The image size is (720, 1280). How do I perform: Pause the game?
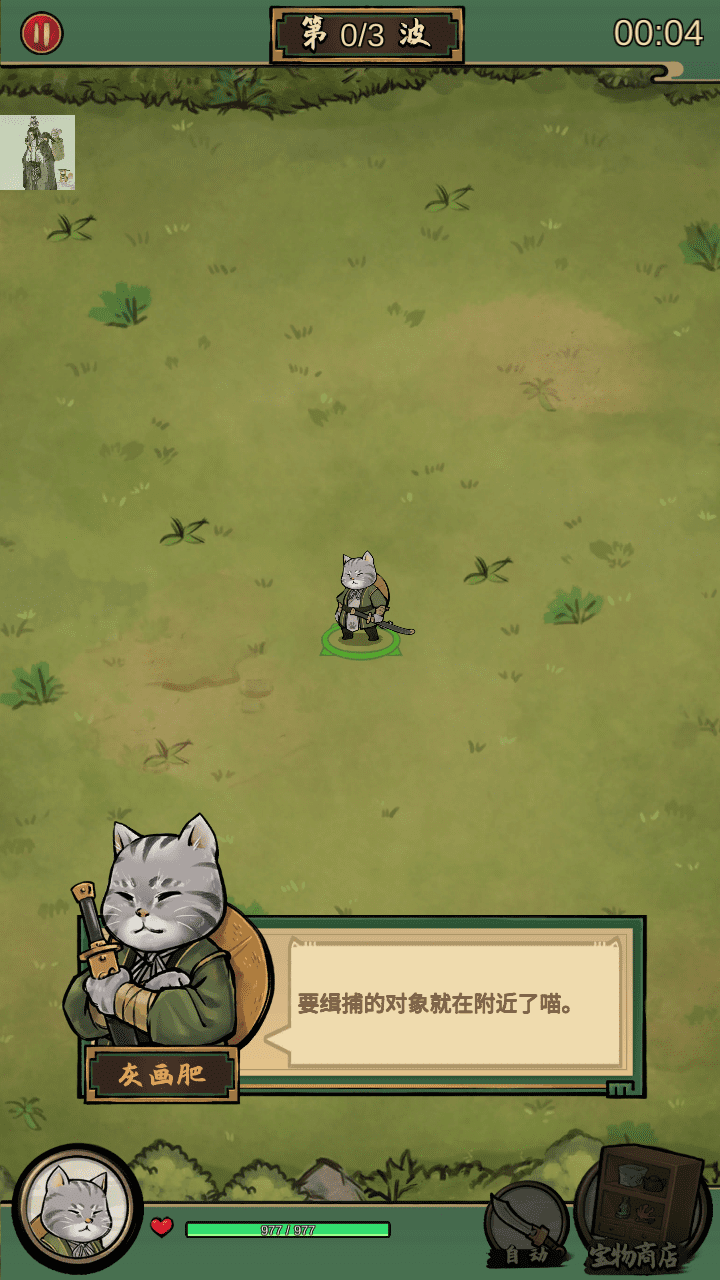tap(42, 34)
